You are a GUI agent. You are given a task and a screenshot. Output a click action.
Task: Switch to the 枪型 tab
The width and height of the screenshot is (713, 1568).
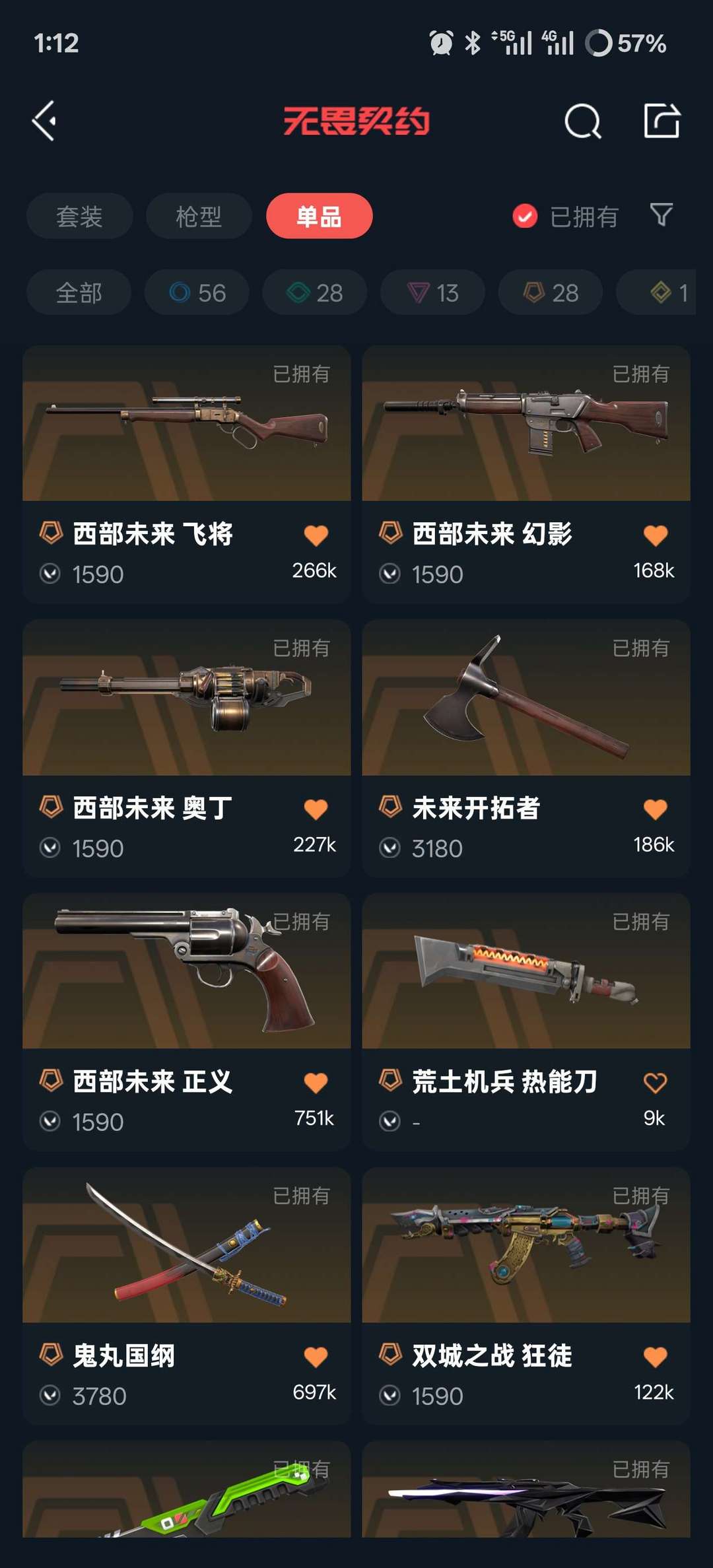tap(199, 216)
